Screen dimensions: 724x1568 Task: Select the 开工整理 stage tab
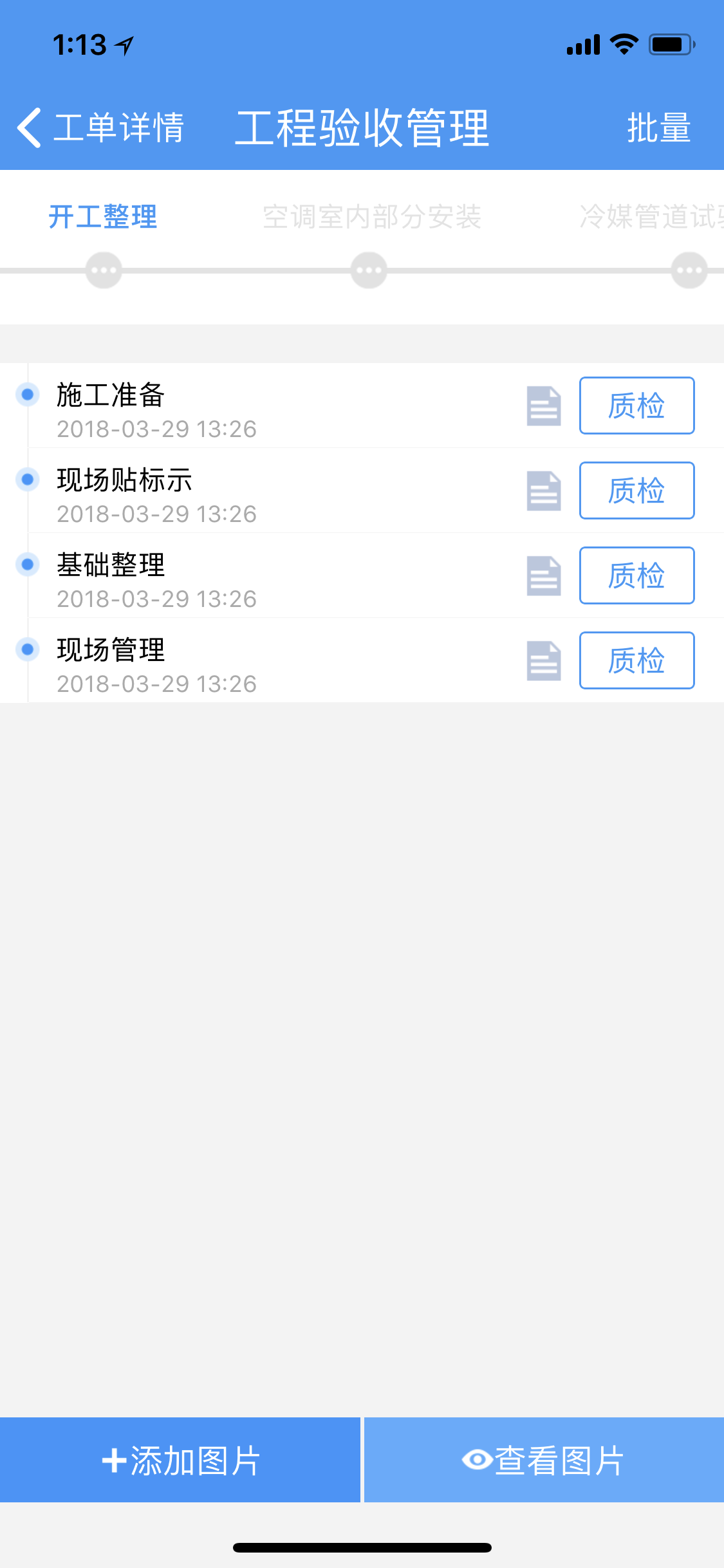(103, 217)
